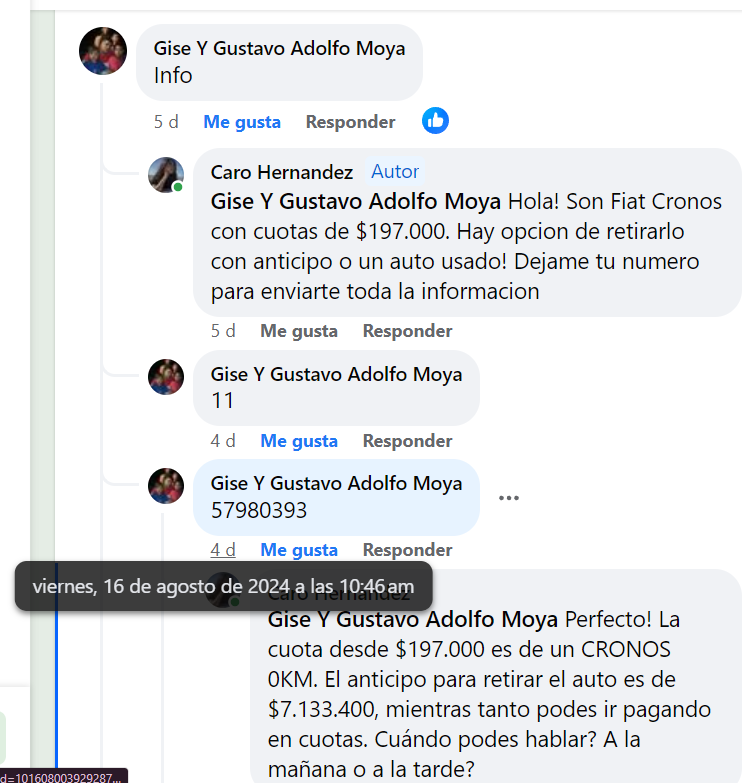Like the "Info" comment by Gise Y Gustavo
This screenshot has height=783, width=742.
coord(242,122)
